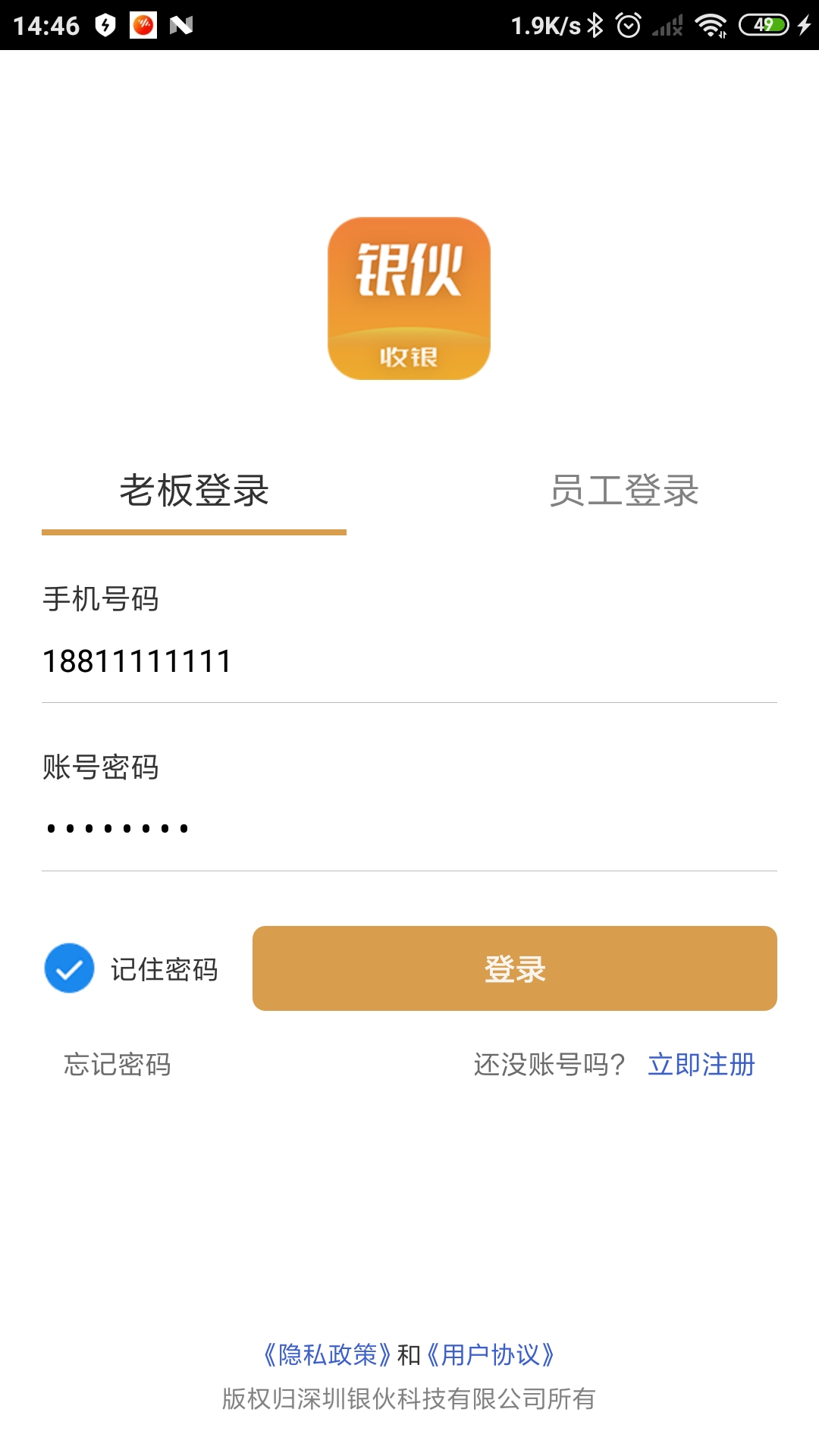The image size is (819, 1456).
Task: Select the 老板登录 tab
Action: 194,490
